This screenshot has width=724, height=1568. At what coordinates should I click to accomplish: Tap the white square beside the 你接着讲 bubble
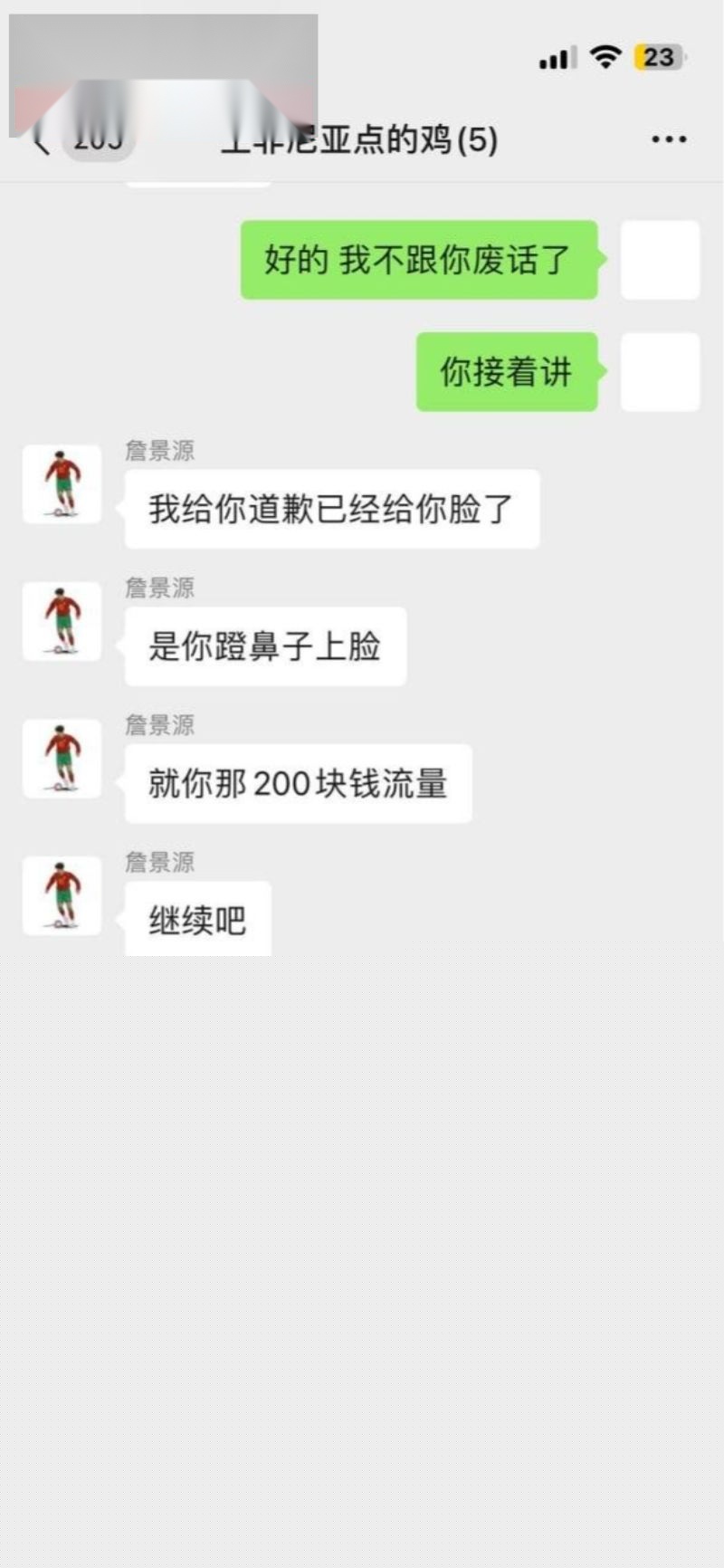coord(661,373)
